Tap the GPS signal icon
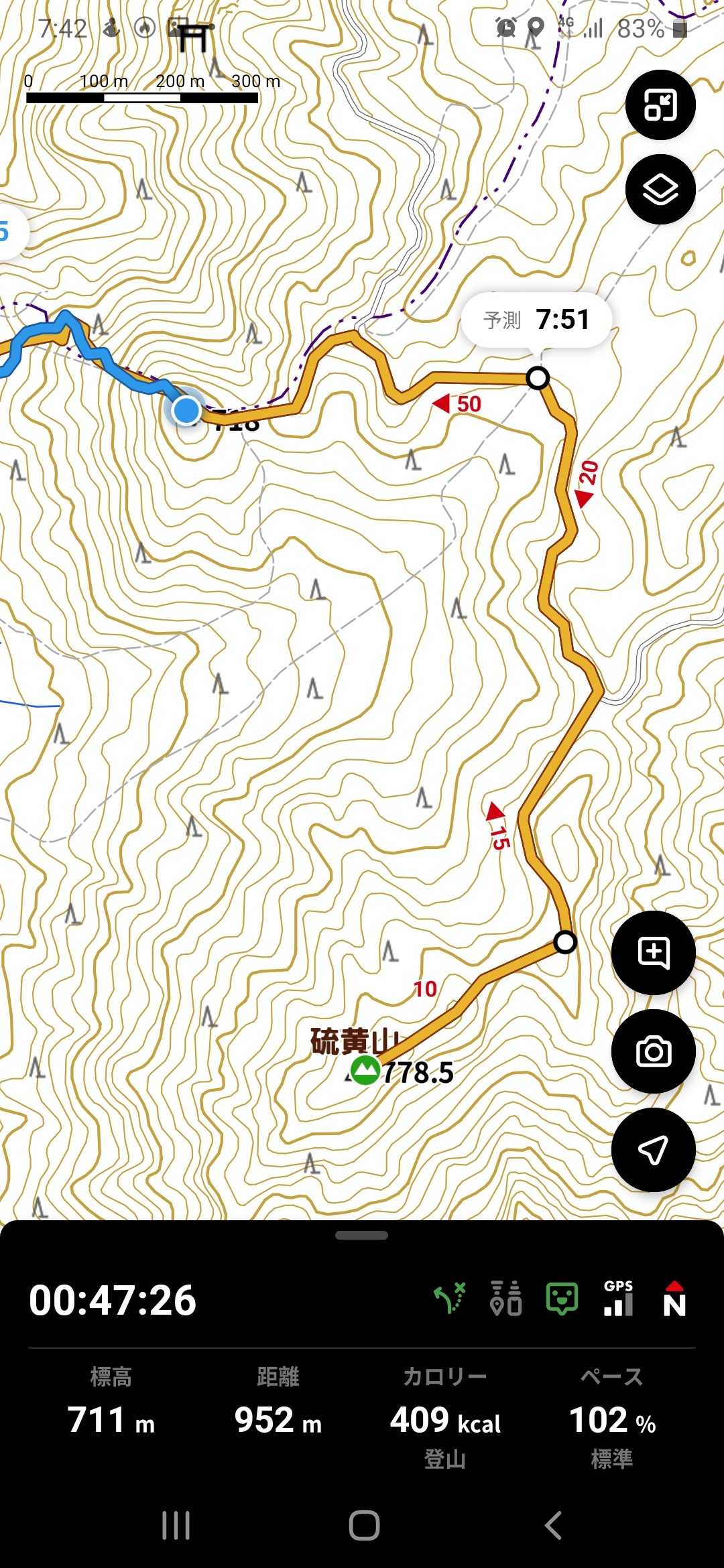This screenshot has width=724, height=1568. pos(618,1298)
